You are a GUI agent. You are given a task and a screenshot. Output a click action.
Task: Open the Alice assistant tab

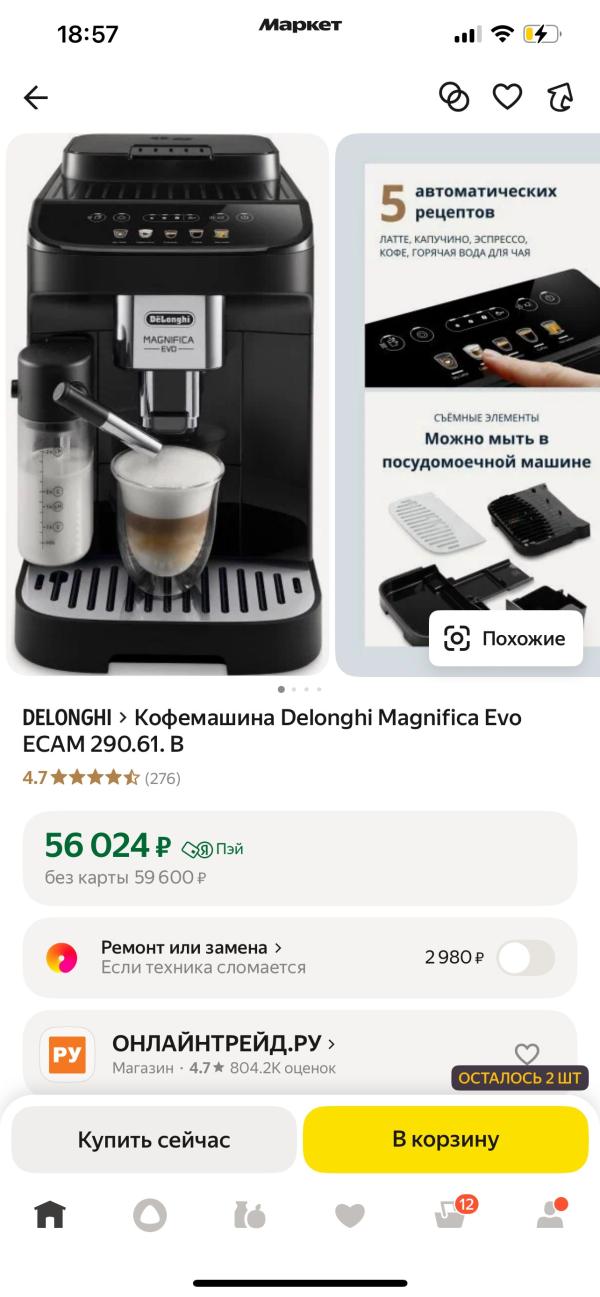coord(150,1214)
